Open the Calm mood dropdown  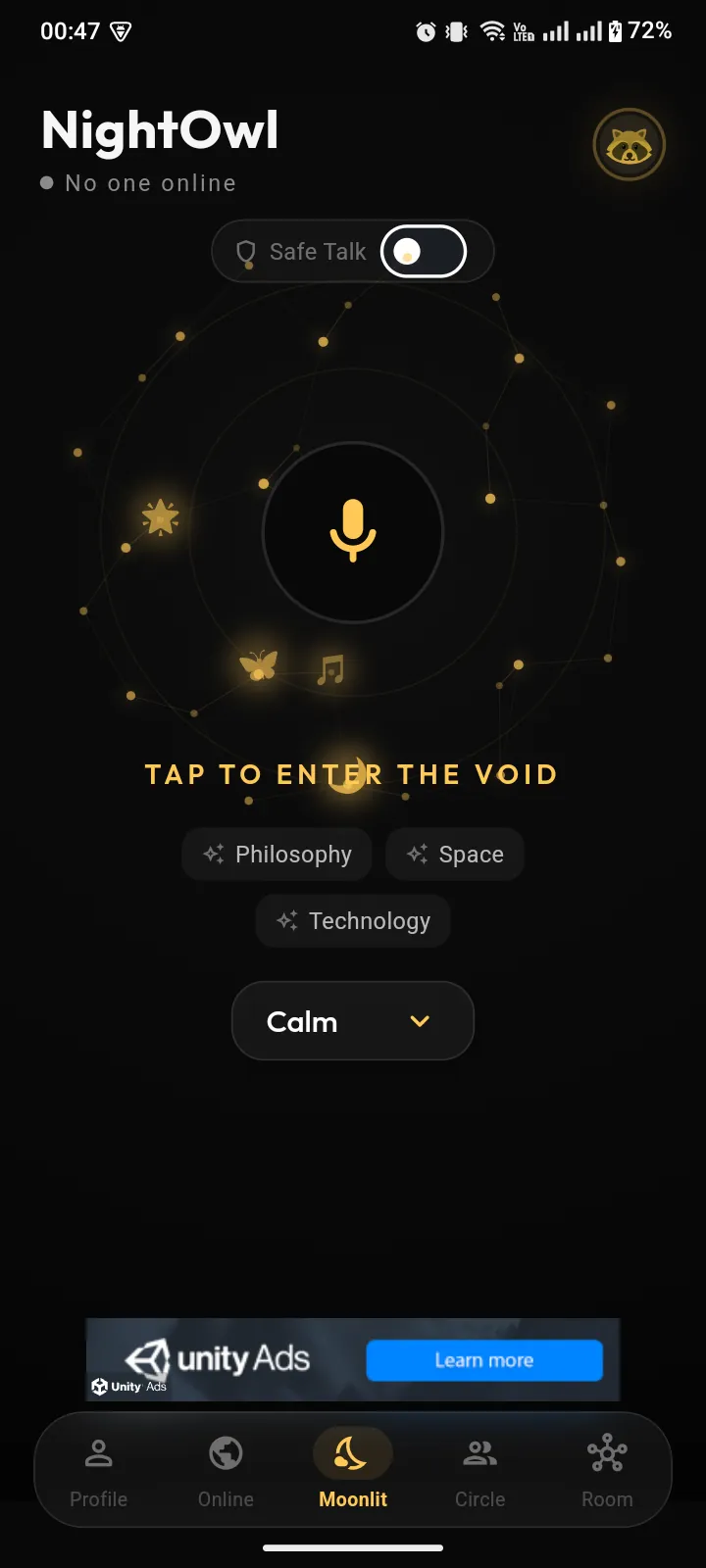[x=352, y=1021]
